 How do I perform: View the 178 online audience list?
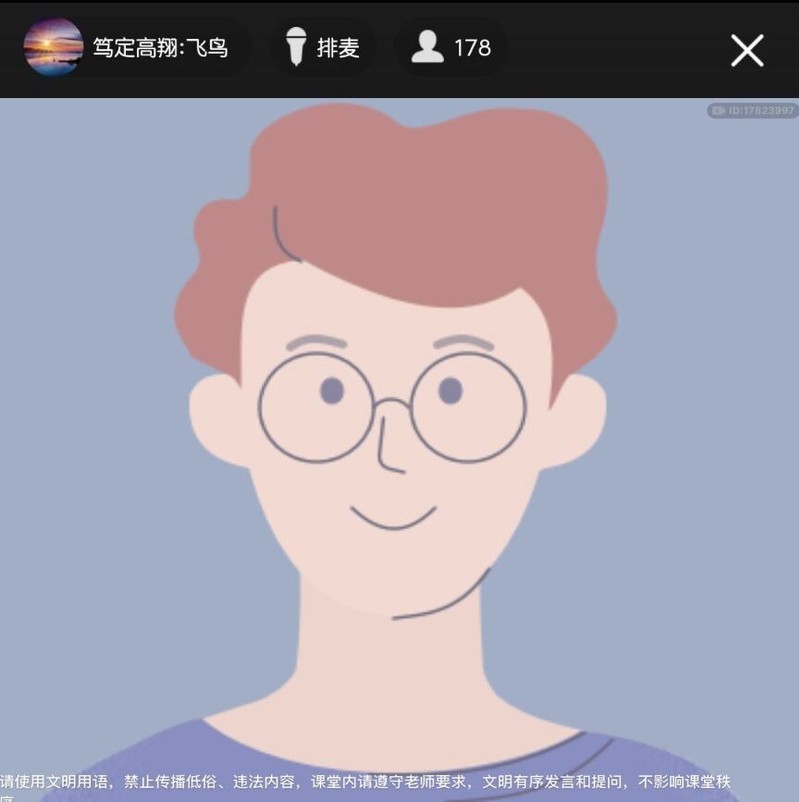452,48
